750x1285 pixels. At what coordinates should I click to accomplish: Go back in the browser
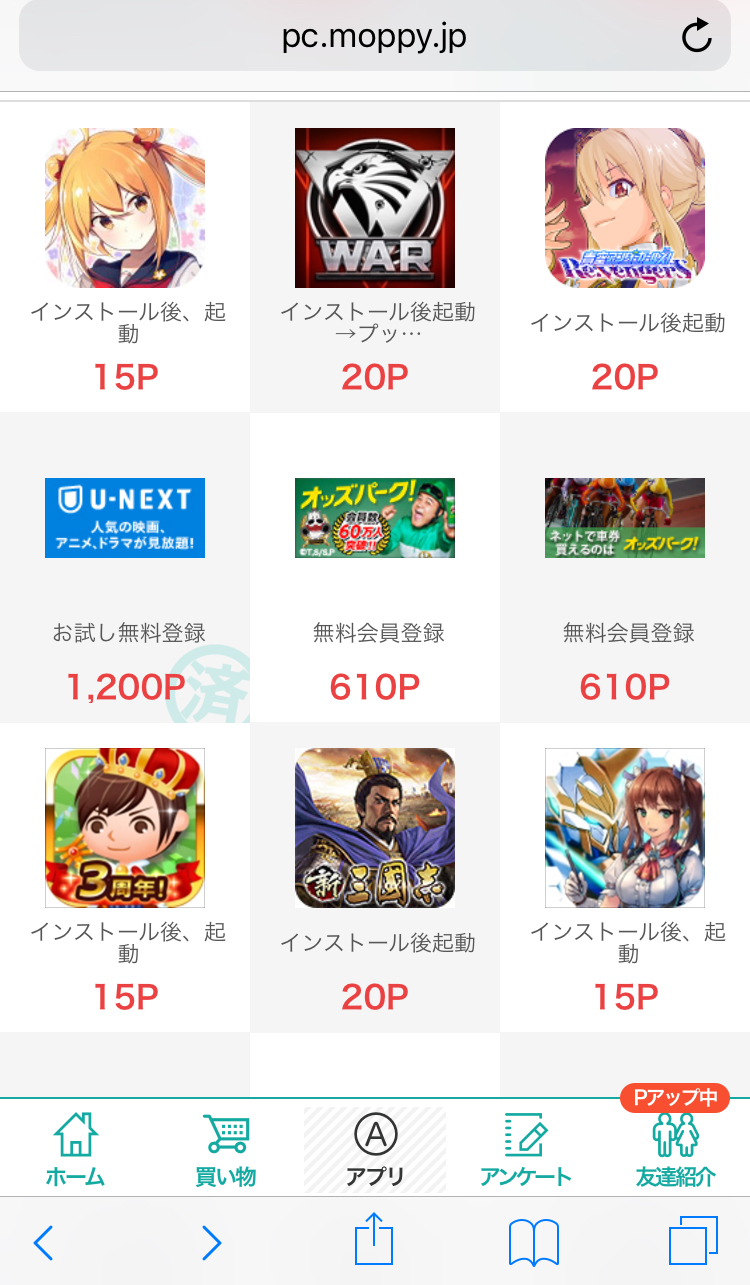coord(43,1243)
